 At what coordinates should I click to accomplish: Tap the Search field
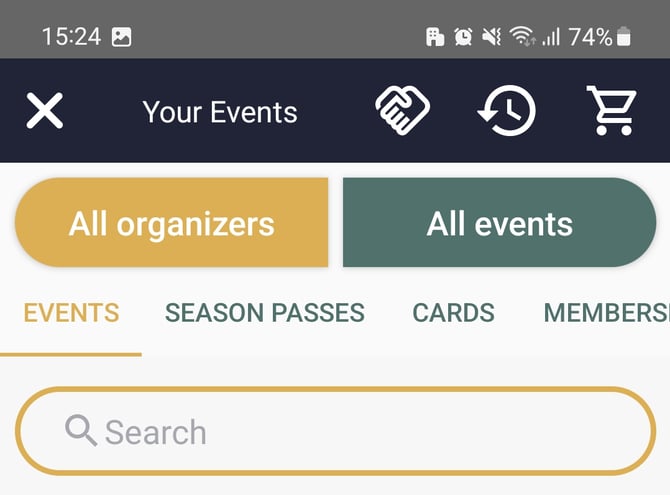point(335,432)
